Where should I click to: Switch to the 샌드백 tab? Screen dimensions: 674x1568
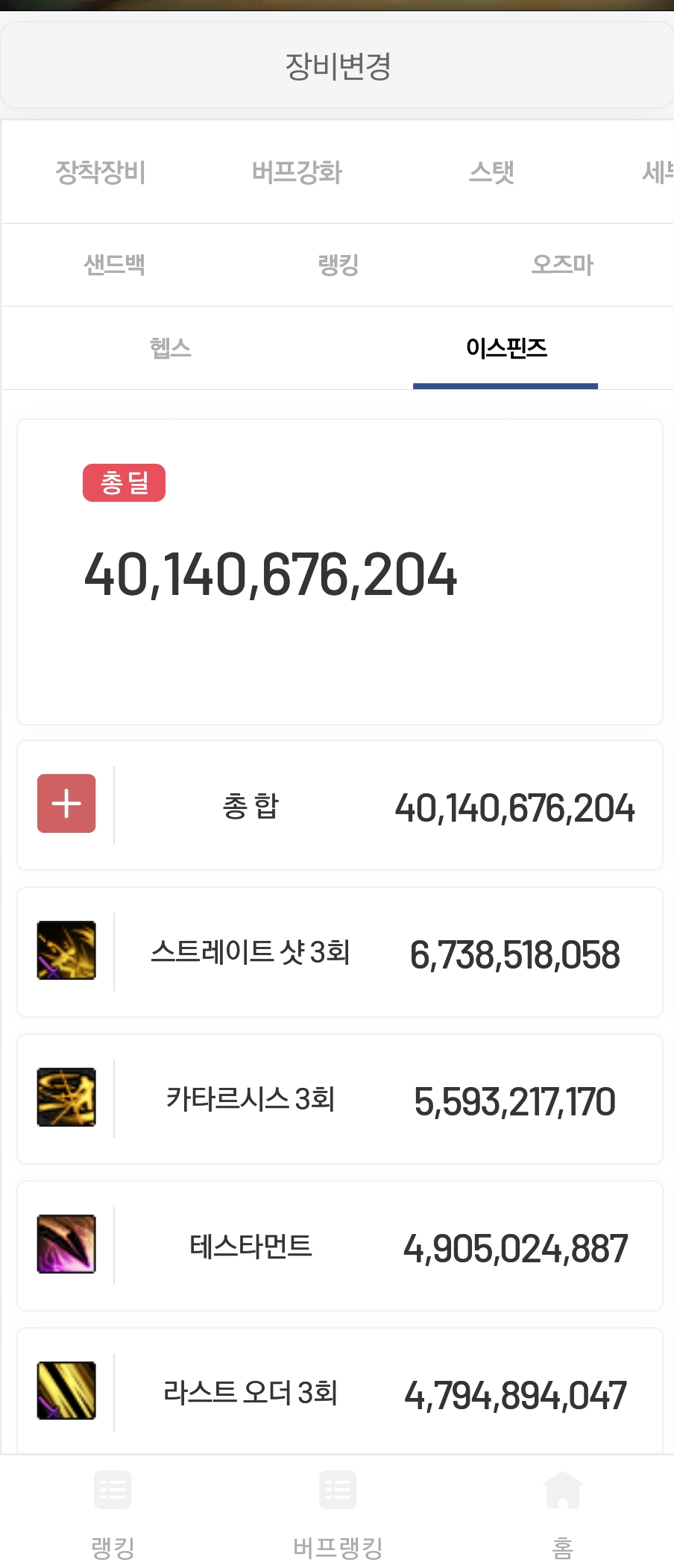(114, 265)
